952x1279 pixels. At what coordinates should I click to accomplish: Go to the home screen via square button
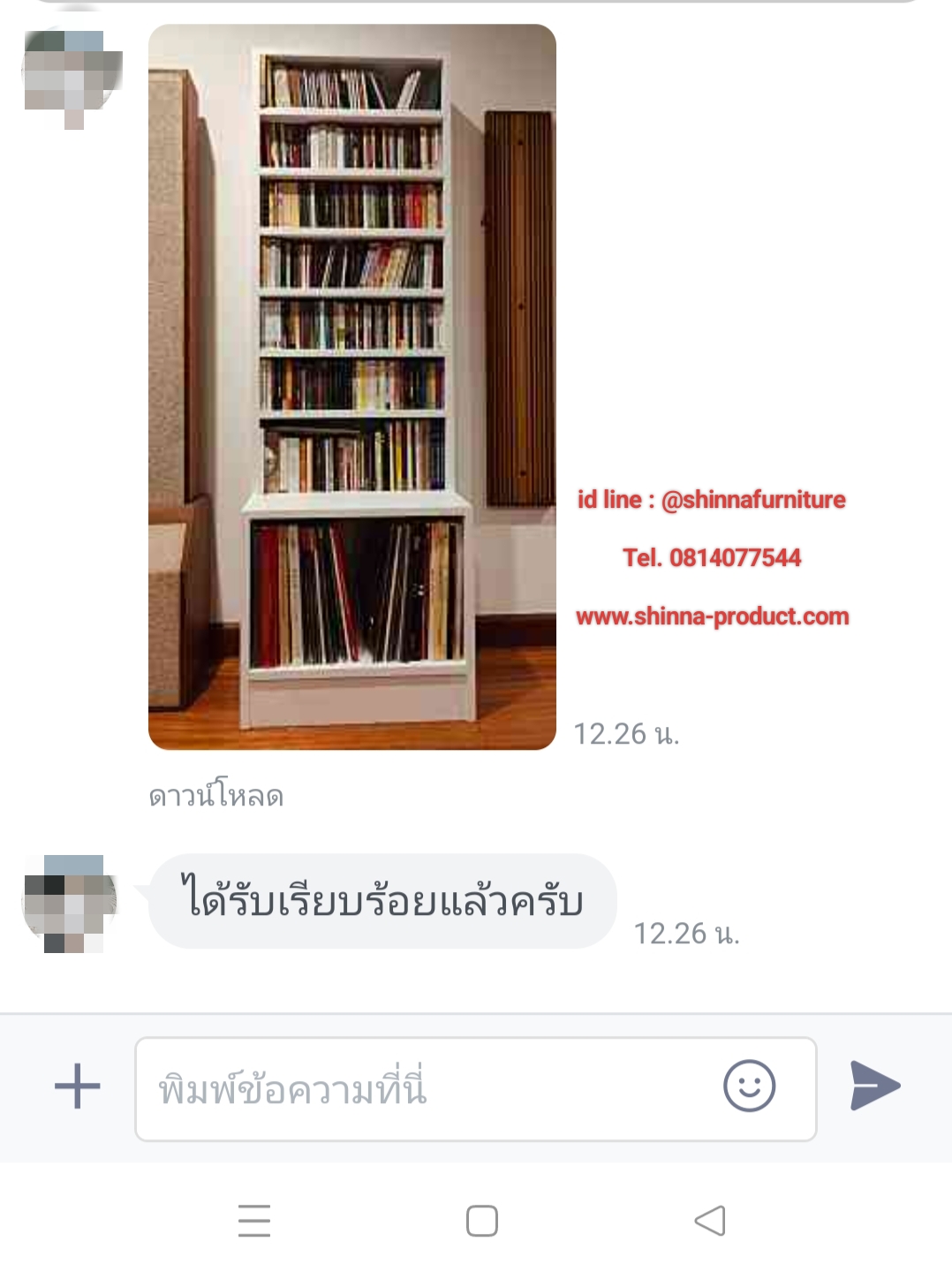(481, 1221)
